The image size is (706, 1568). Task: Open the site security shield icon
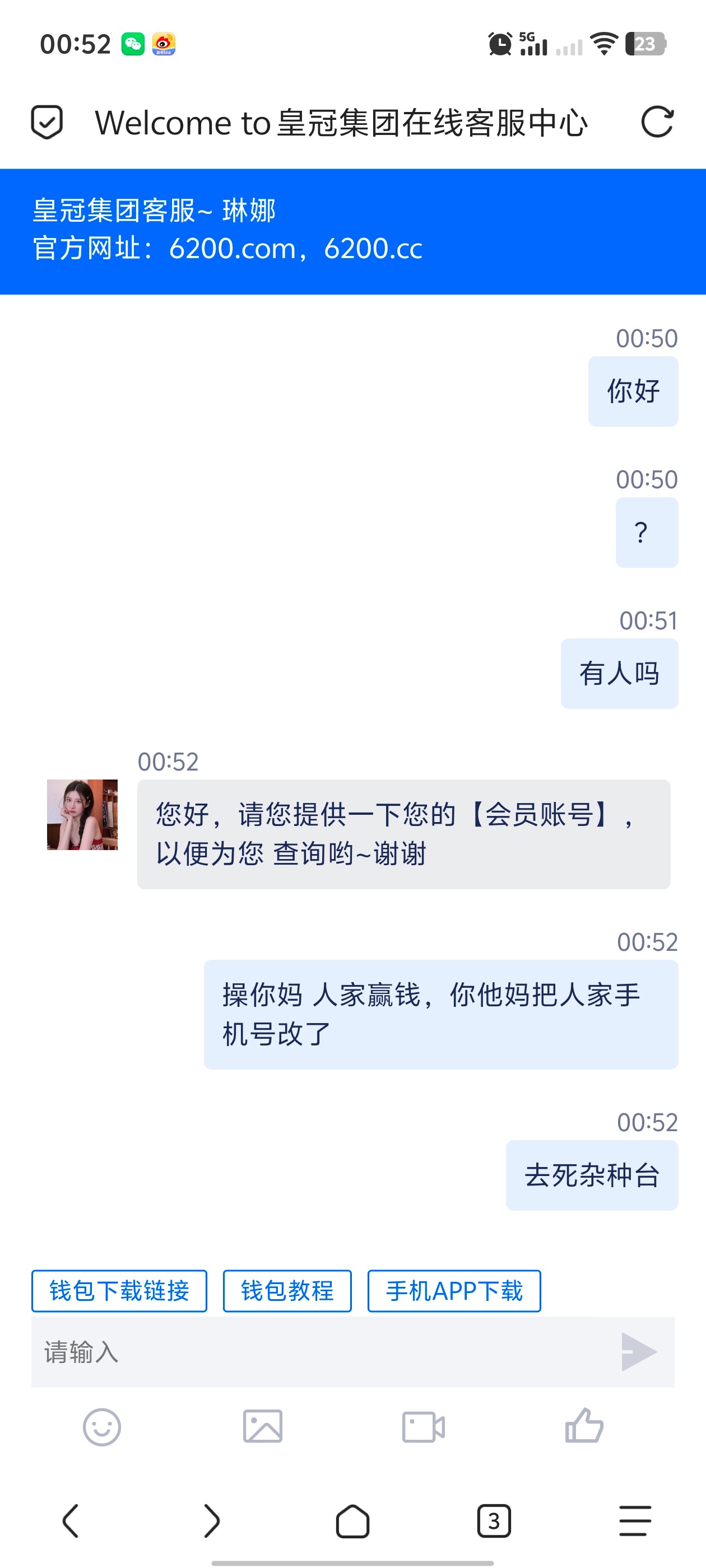point(47,122)
